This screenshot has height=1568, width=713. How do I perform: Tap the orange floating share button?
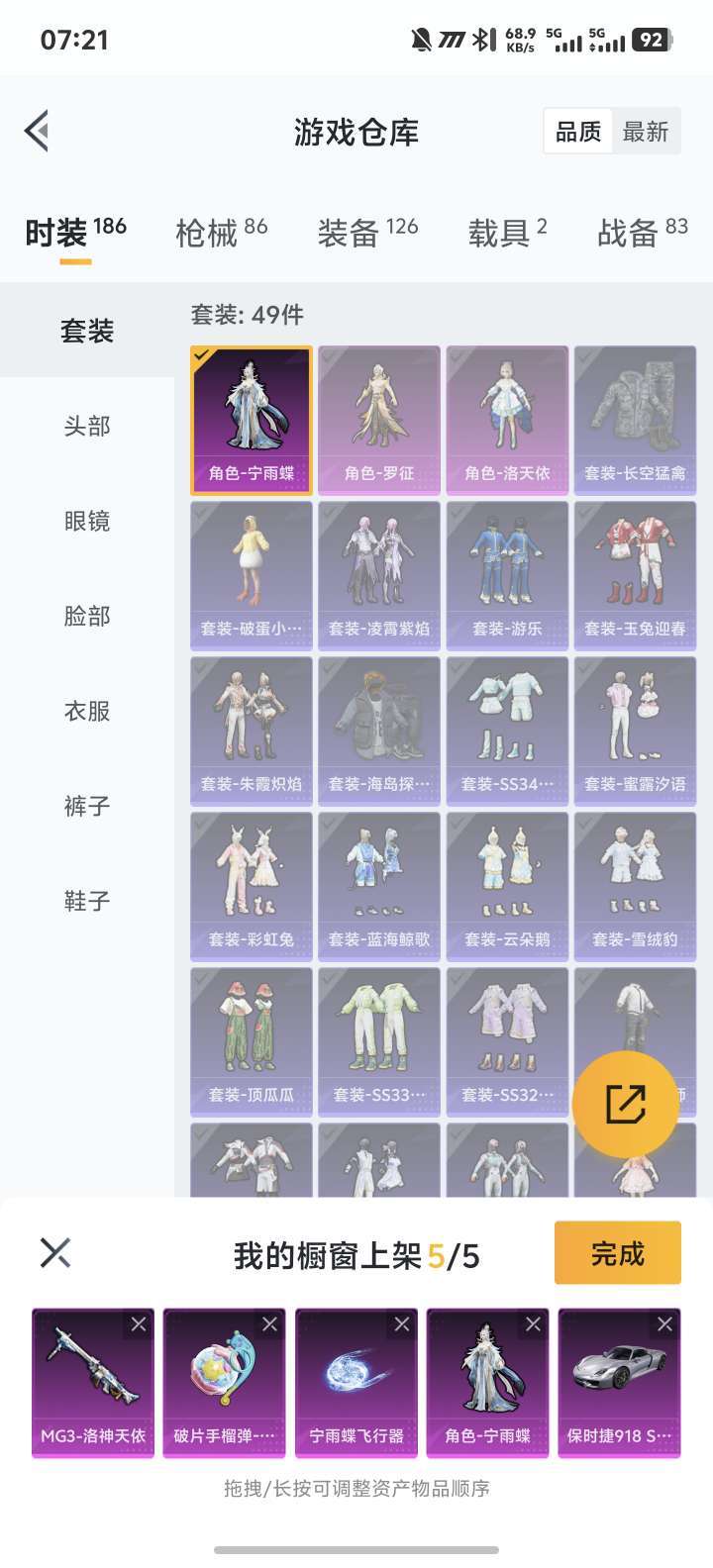click(625, 1105)
